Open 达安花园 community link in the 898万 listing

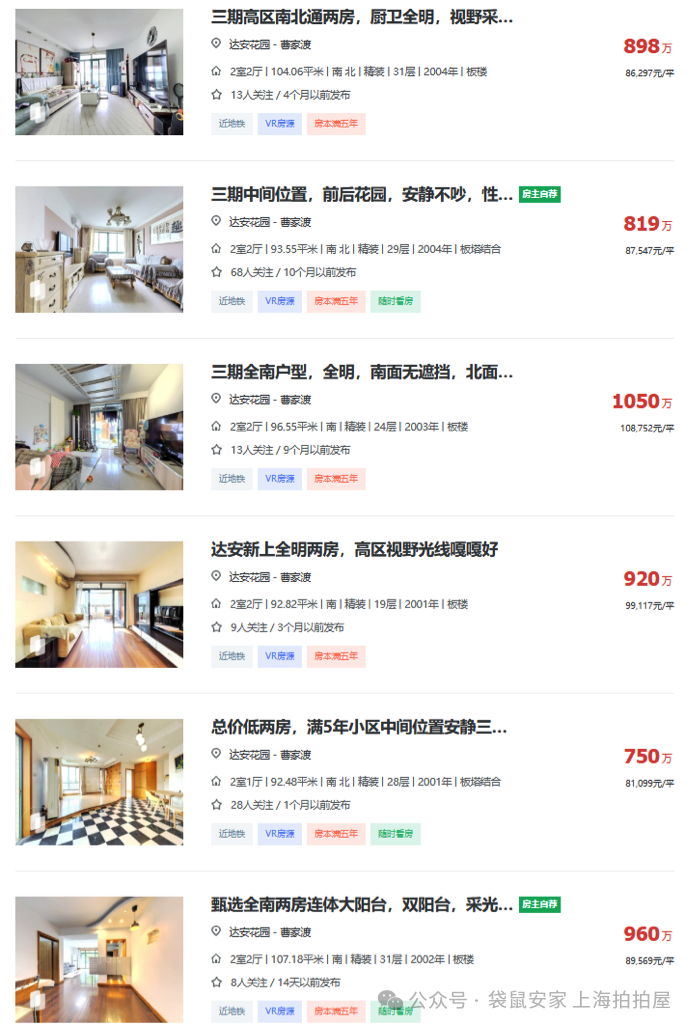249,43
